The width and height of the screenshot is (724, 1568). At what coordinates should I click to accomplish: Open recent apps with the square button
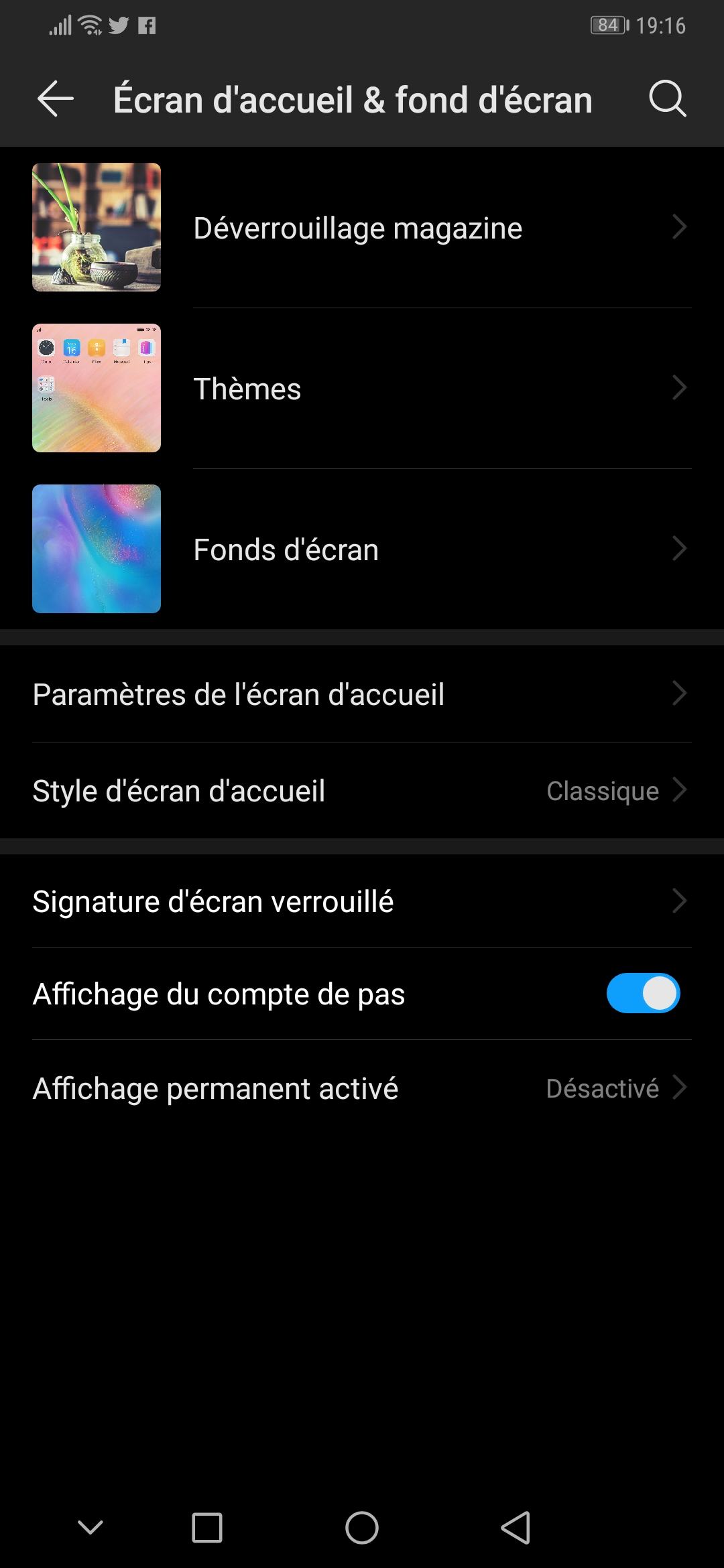207,1528
